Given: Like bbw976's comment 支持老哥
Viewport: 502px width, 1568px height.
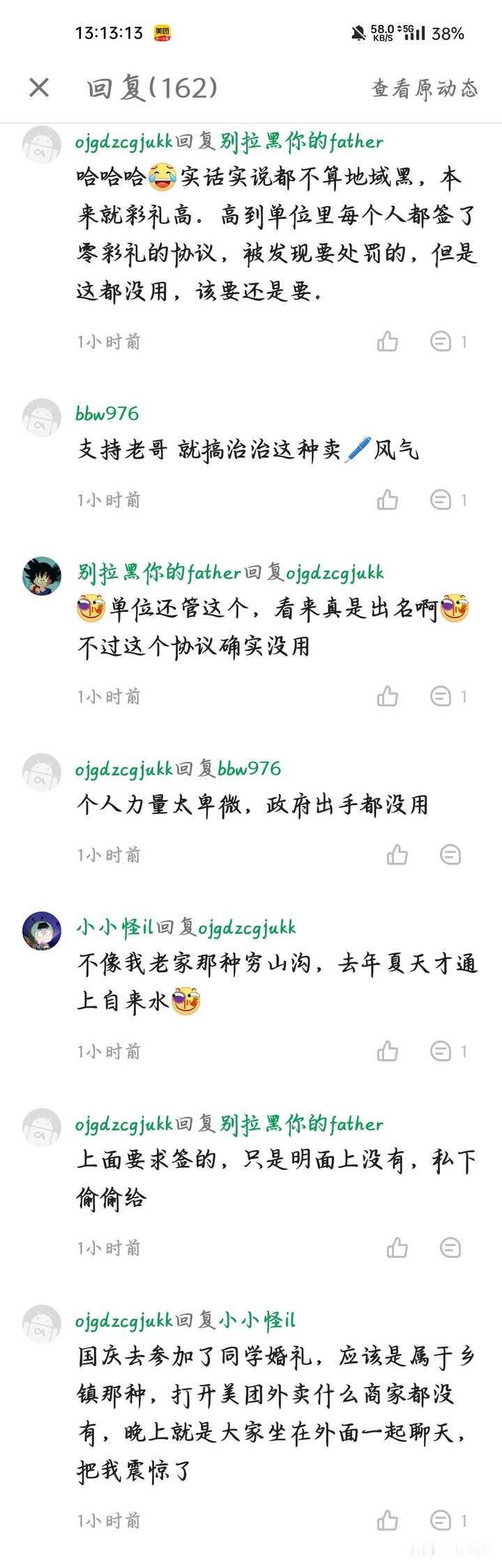Looking at the screenshot, I should 388,500.
